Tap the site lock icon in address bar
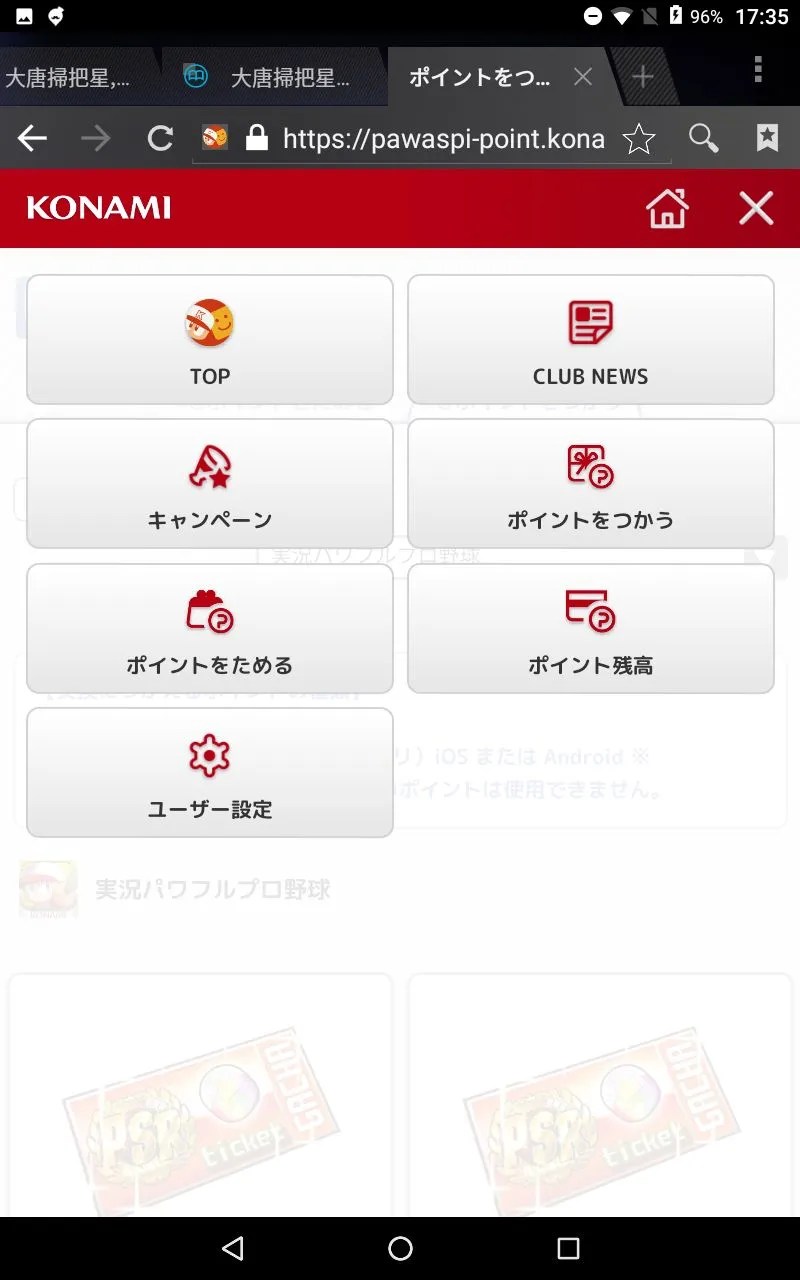The image size is (800, 1280). coord(258,138)
